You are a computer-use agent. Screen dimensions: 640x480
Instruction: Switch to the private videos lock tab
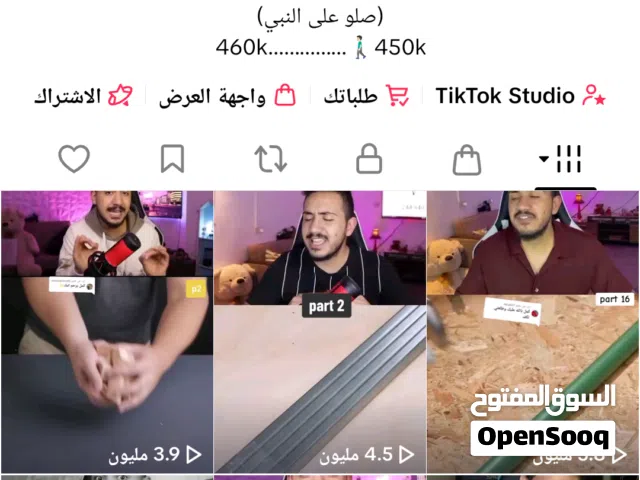[369, 158]
